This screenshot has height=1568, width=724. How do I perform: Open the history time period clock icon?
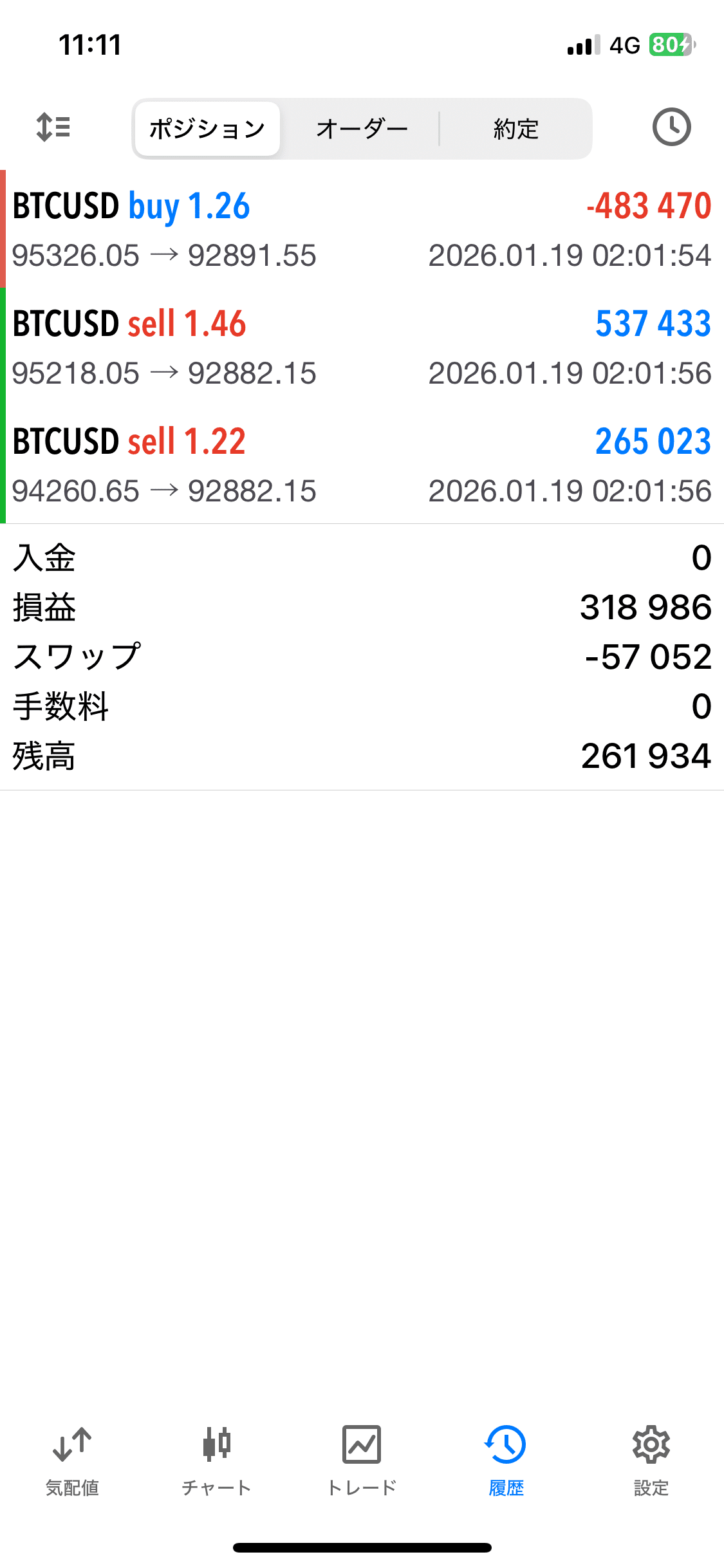click(x=671, y=128)
